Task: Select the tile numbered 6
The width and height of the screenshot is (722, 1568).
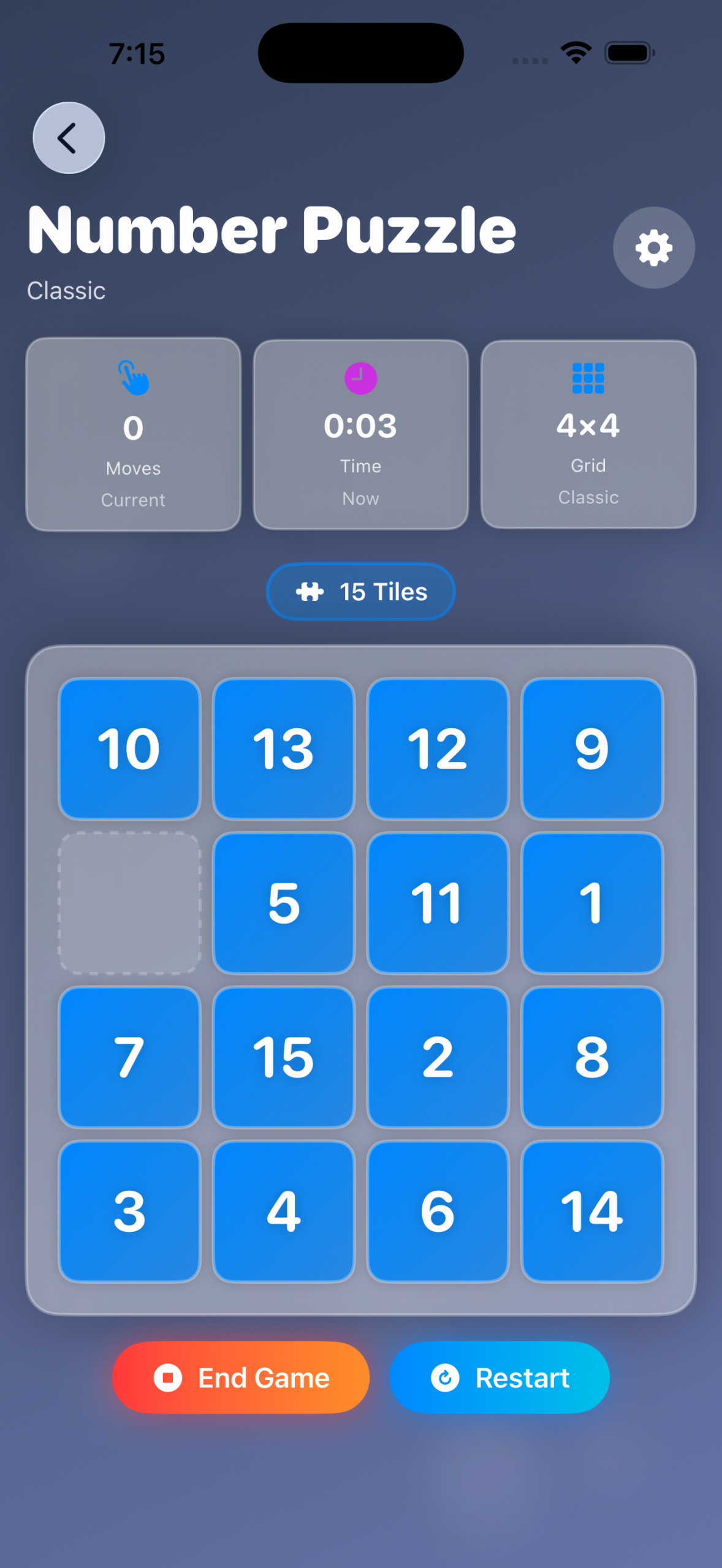Action: coord(438,1212)
